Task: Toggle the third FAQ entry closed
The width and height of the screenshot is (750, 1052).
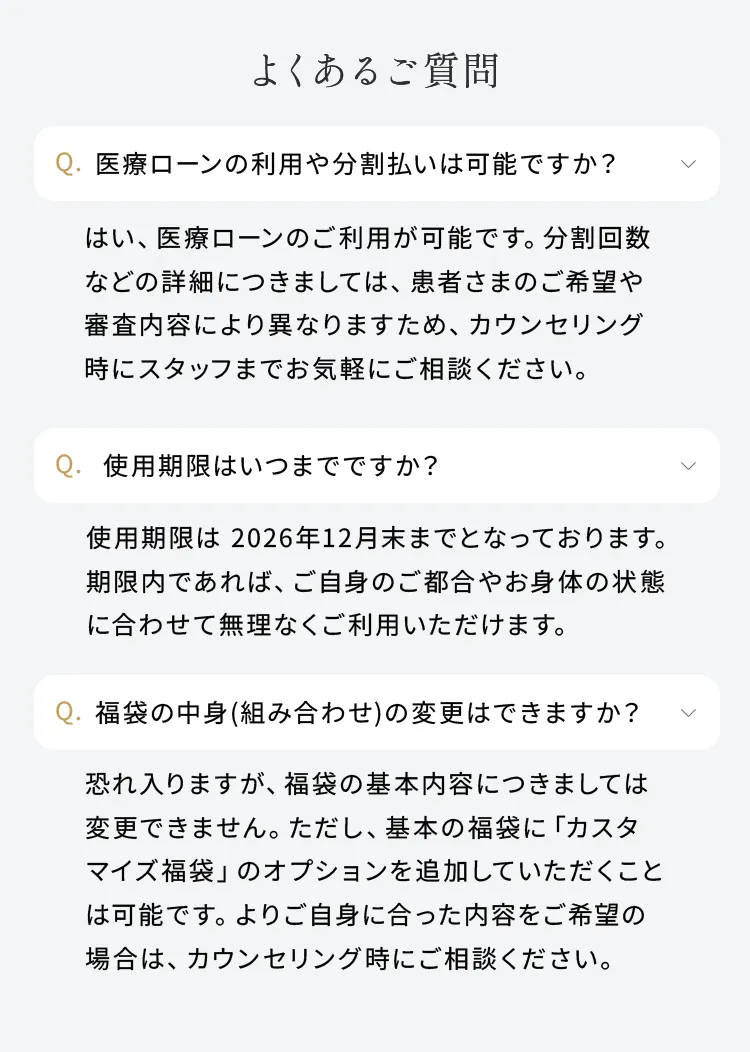Action: point(375,713)
